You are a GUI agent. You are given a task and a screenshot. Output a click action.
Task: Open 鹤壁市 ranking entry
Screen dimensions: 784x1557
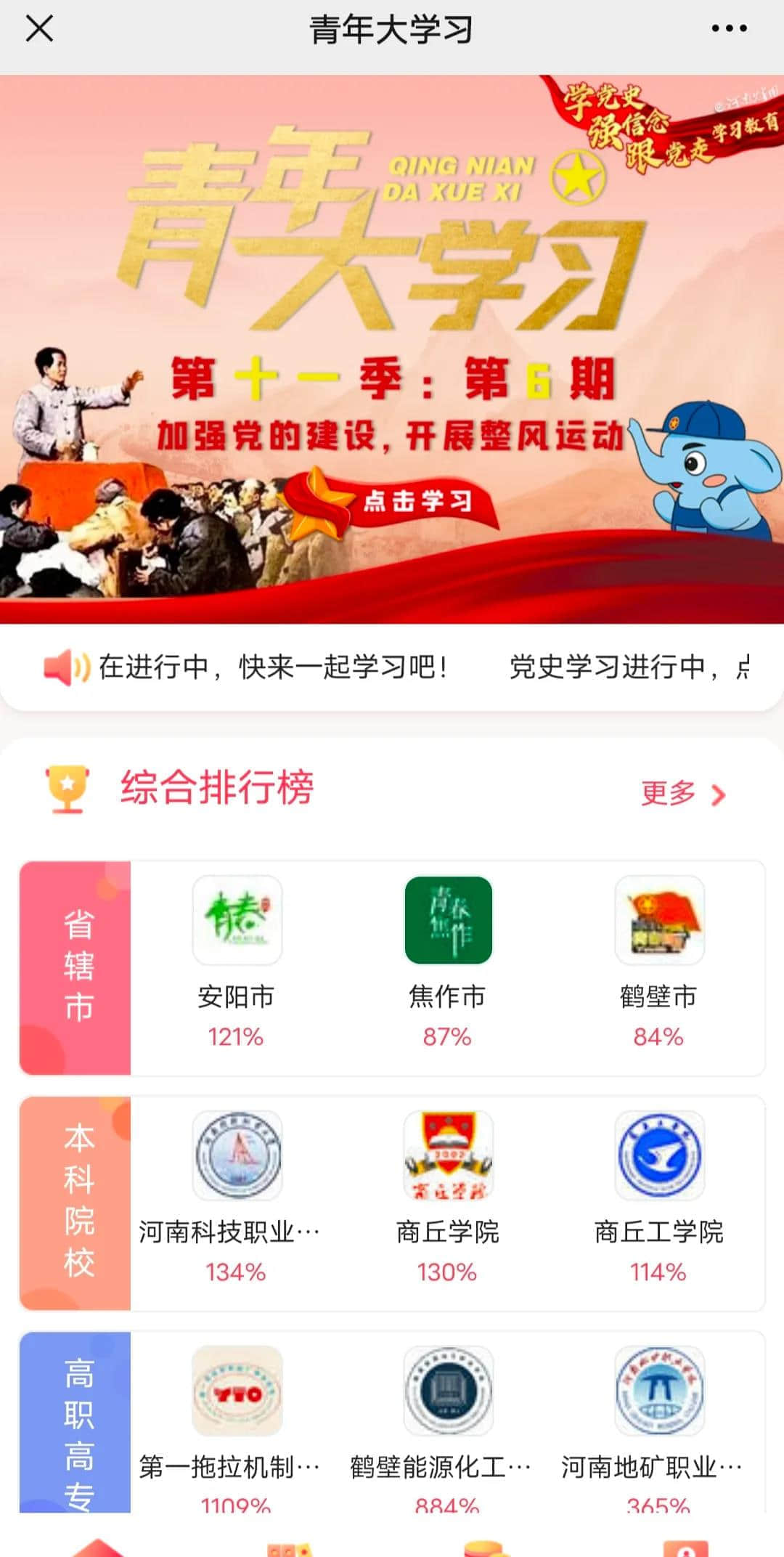tap(658, 959)
